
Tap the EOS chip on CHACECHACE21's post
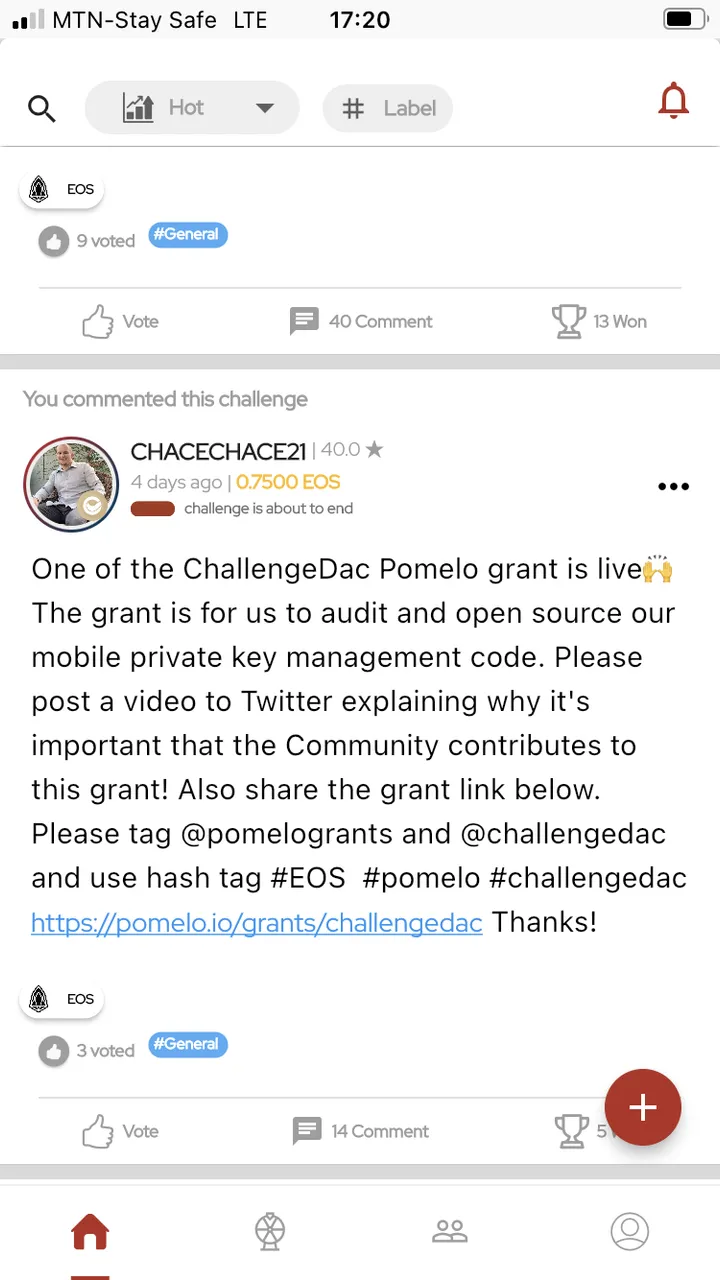click(62, 999)
